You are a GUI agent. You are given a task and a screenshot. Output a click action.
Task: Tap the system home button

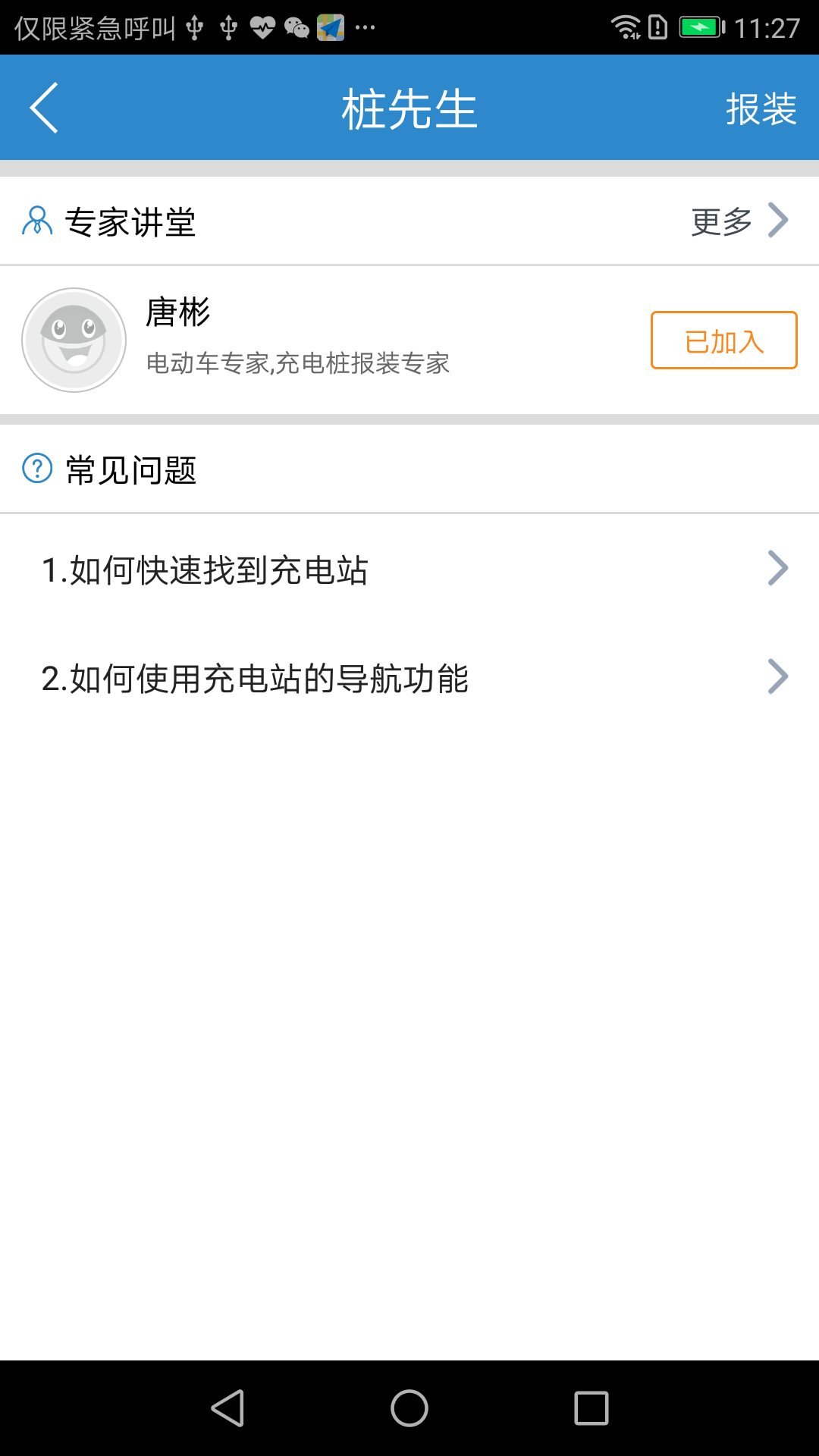[x=409, y=1408]
